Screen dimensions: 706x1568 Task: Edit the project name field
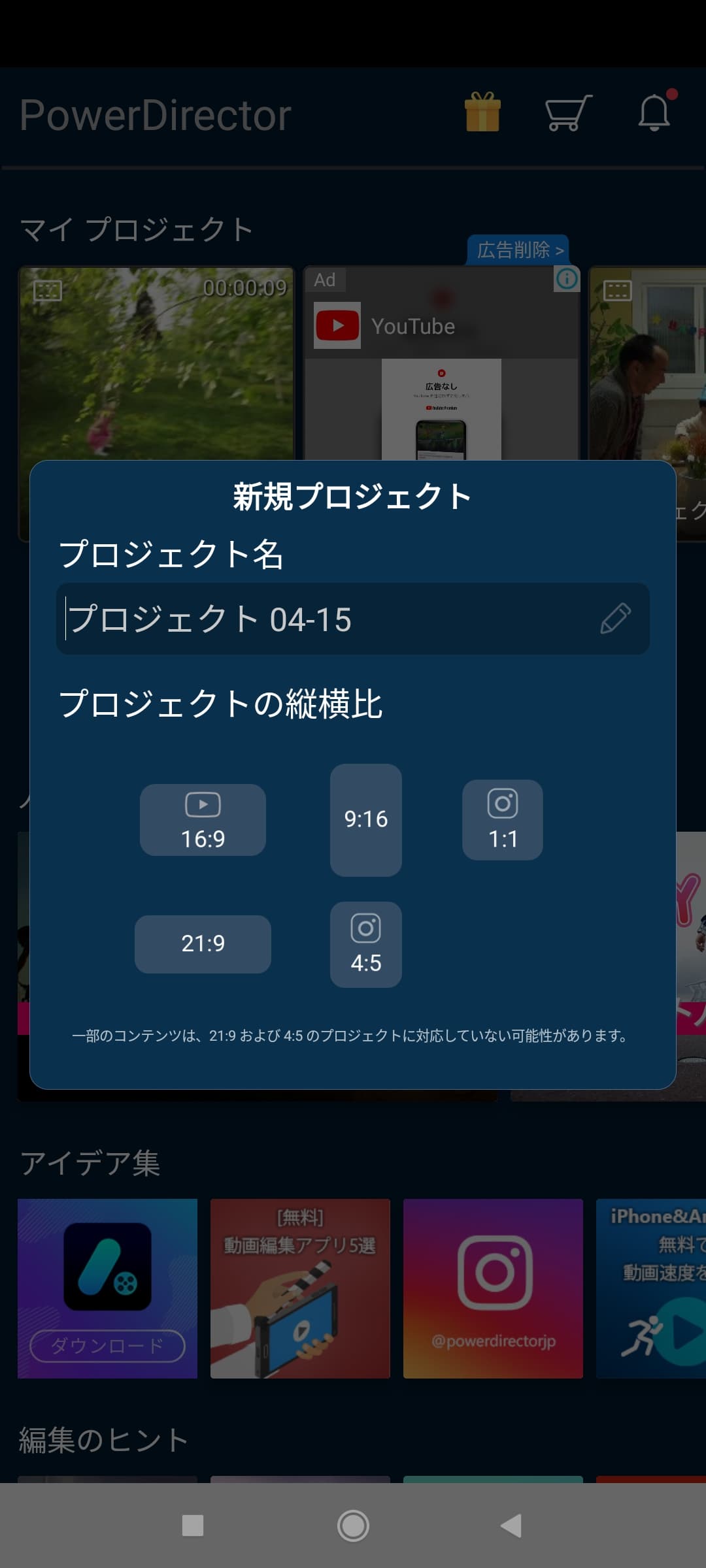click(x=327, y=619)
